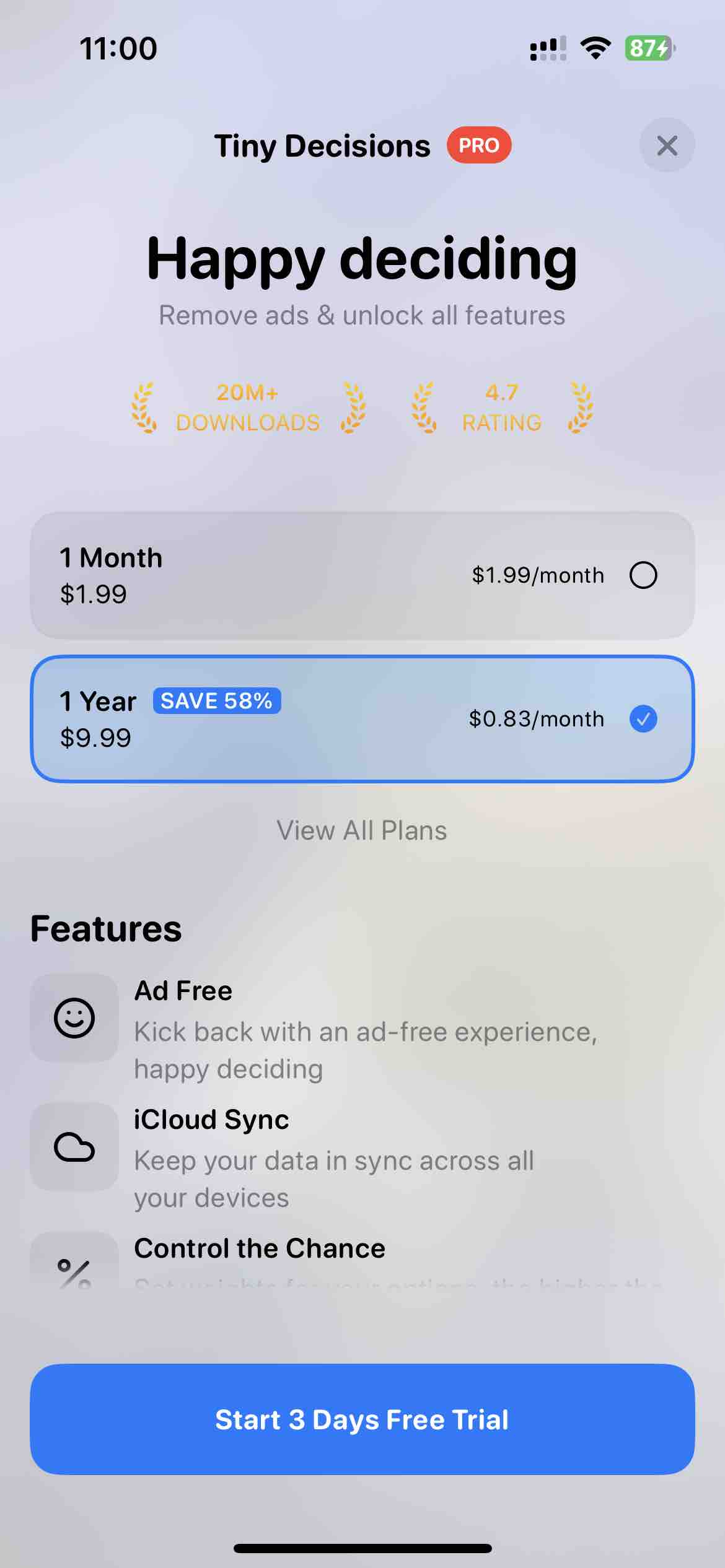The width and height of the screenshot is (725, 1568).
Task: Deselect the 1 Year plan checkmark
Action: [643, 719]
